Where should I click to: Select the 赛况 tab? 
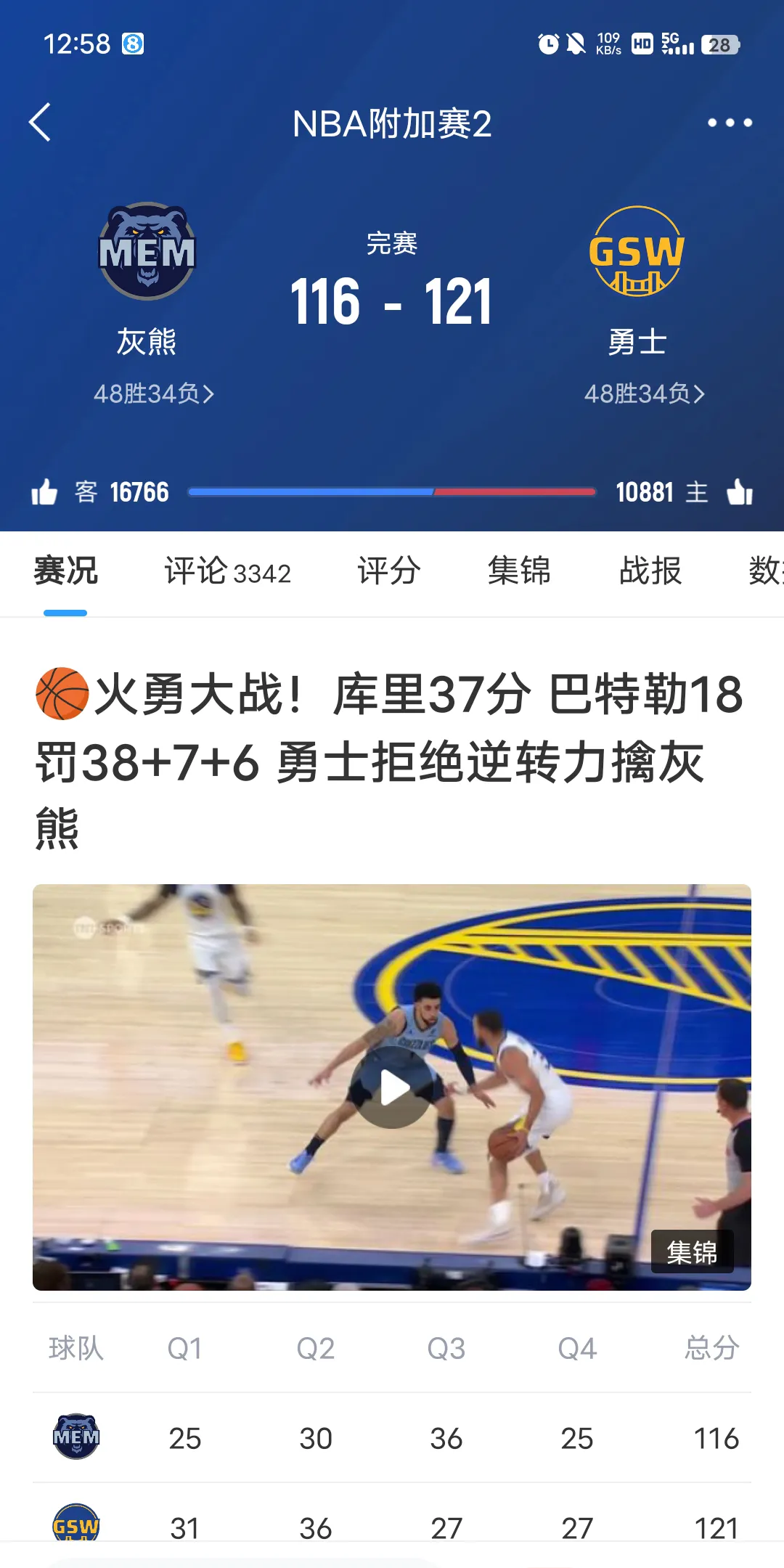point(65,571)
